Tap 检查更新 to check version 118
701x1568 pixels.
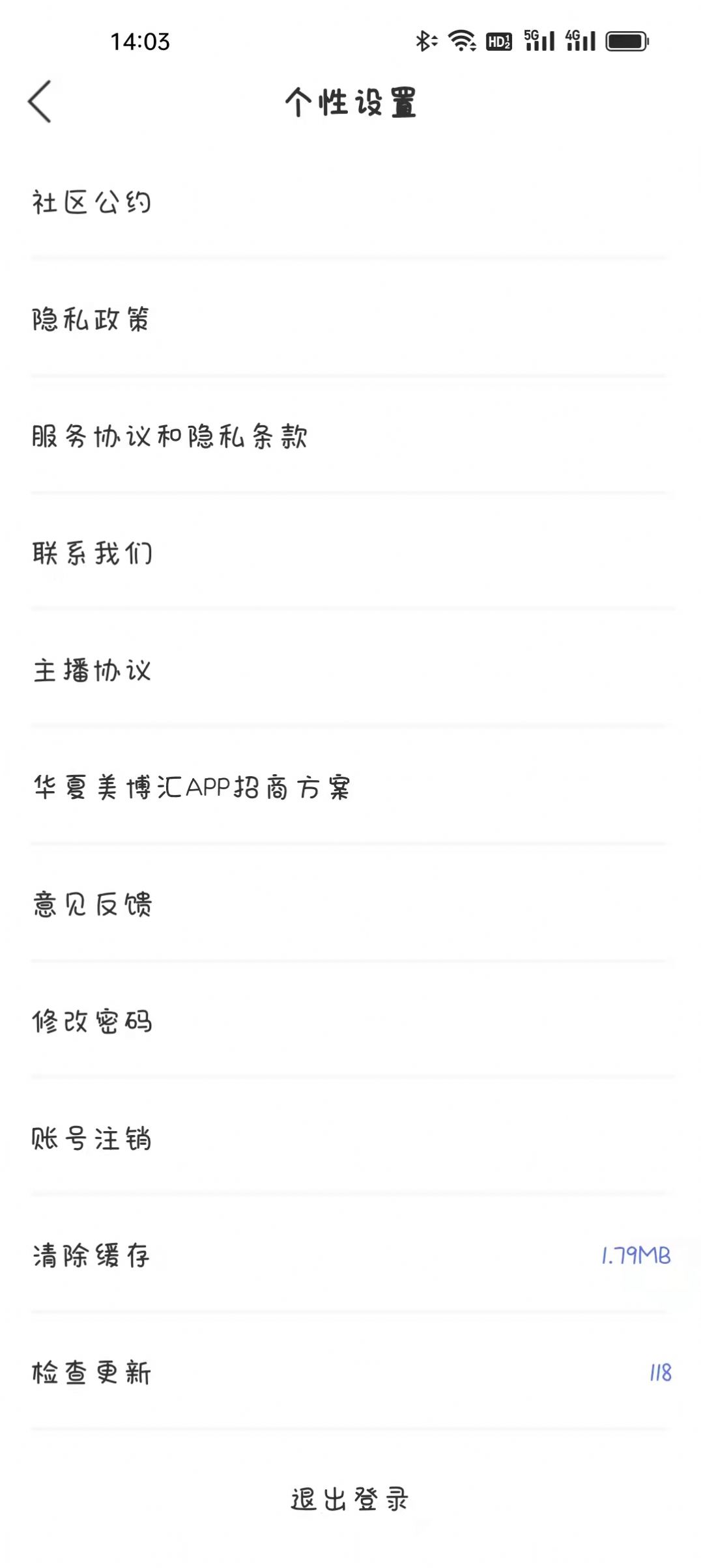[x=92, y=1374]
